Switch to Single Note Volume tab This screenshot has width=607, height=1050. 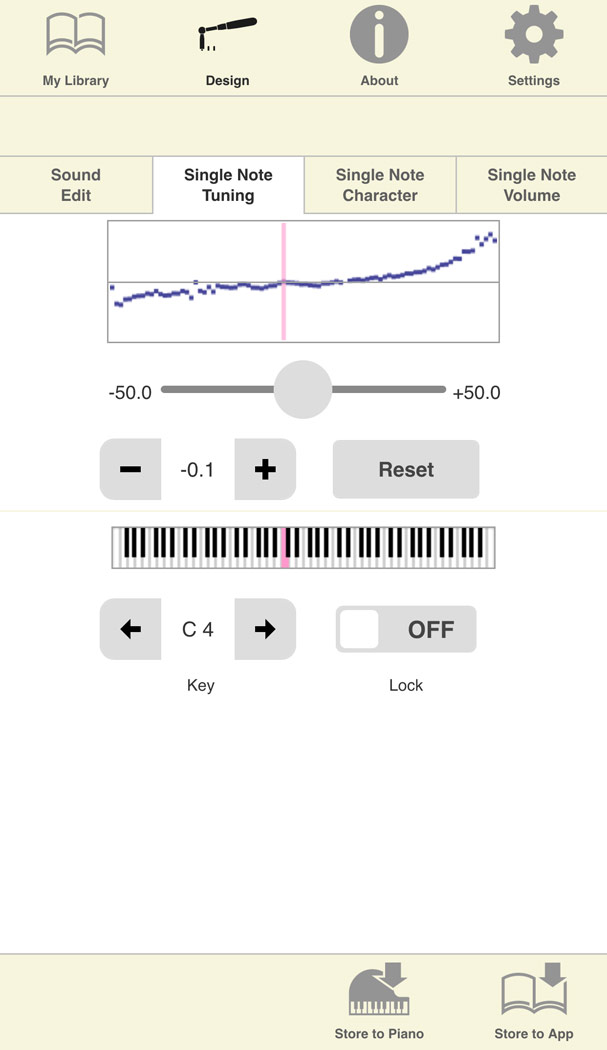(531, 185)
